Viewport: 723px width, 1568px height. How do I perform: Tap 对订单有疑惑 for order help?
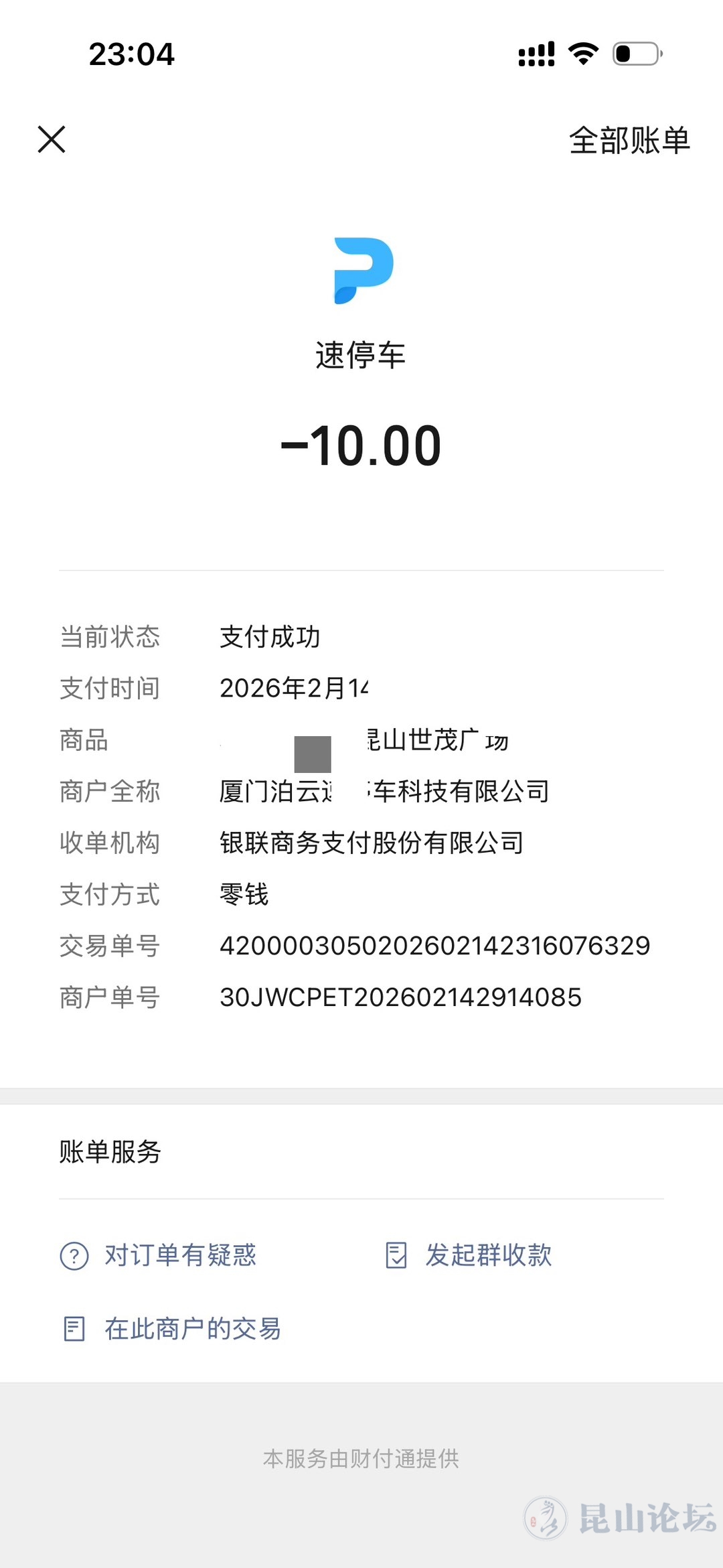tap(159, 1255)
